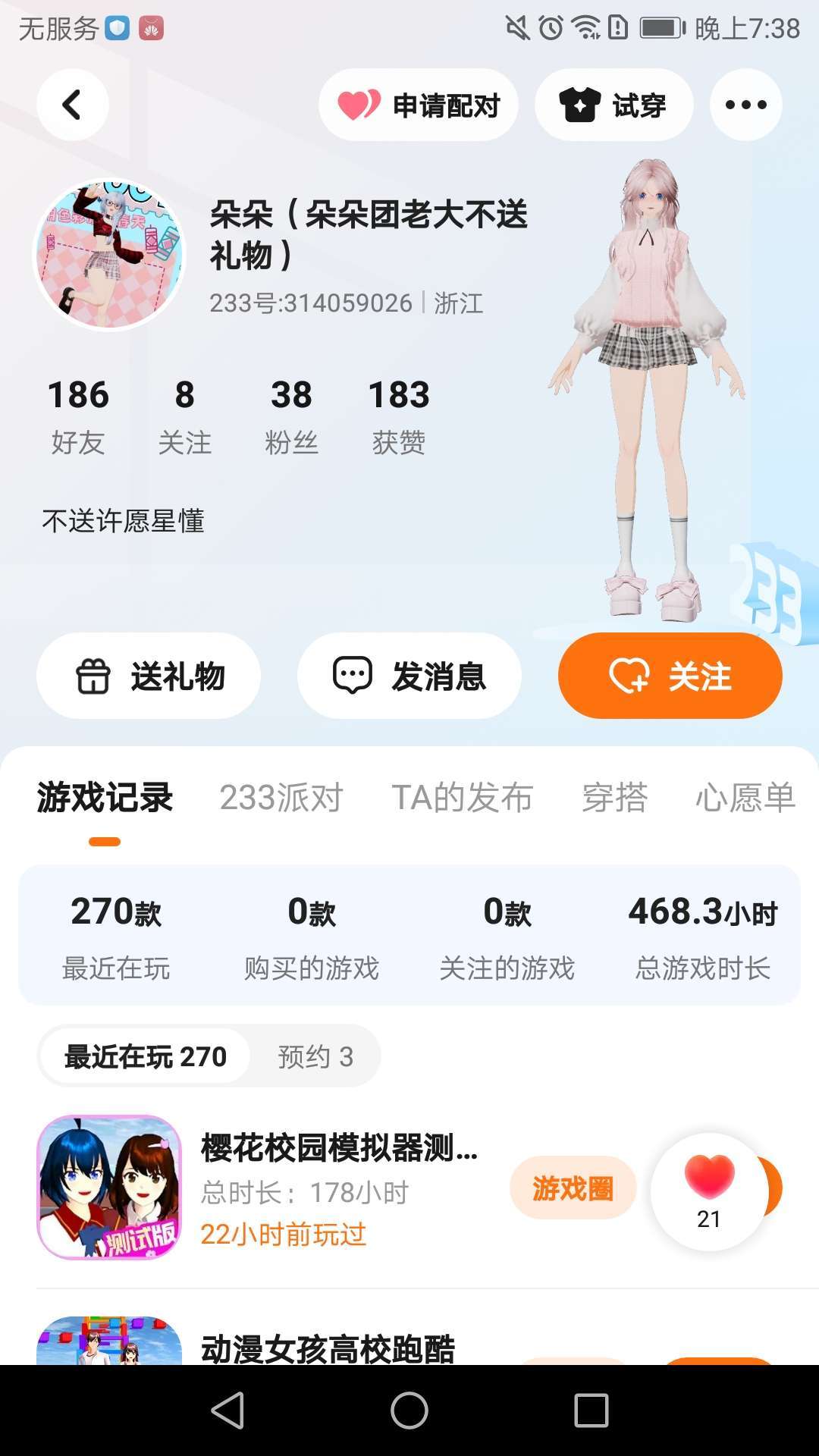Switch to the TA的发布 tab
The image size is (819, 1456).
point(462,798)
